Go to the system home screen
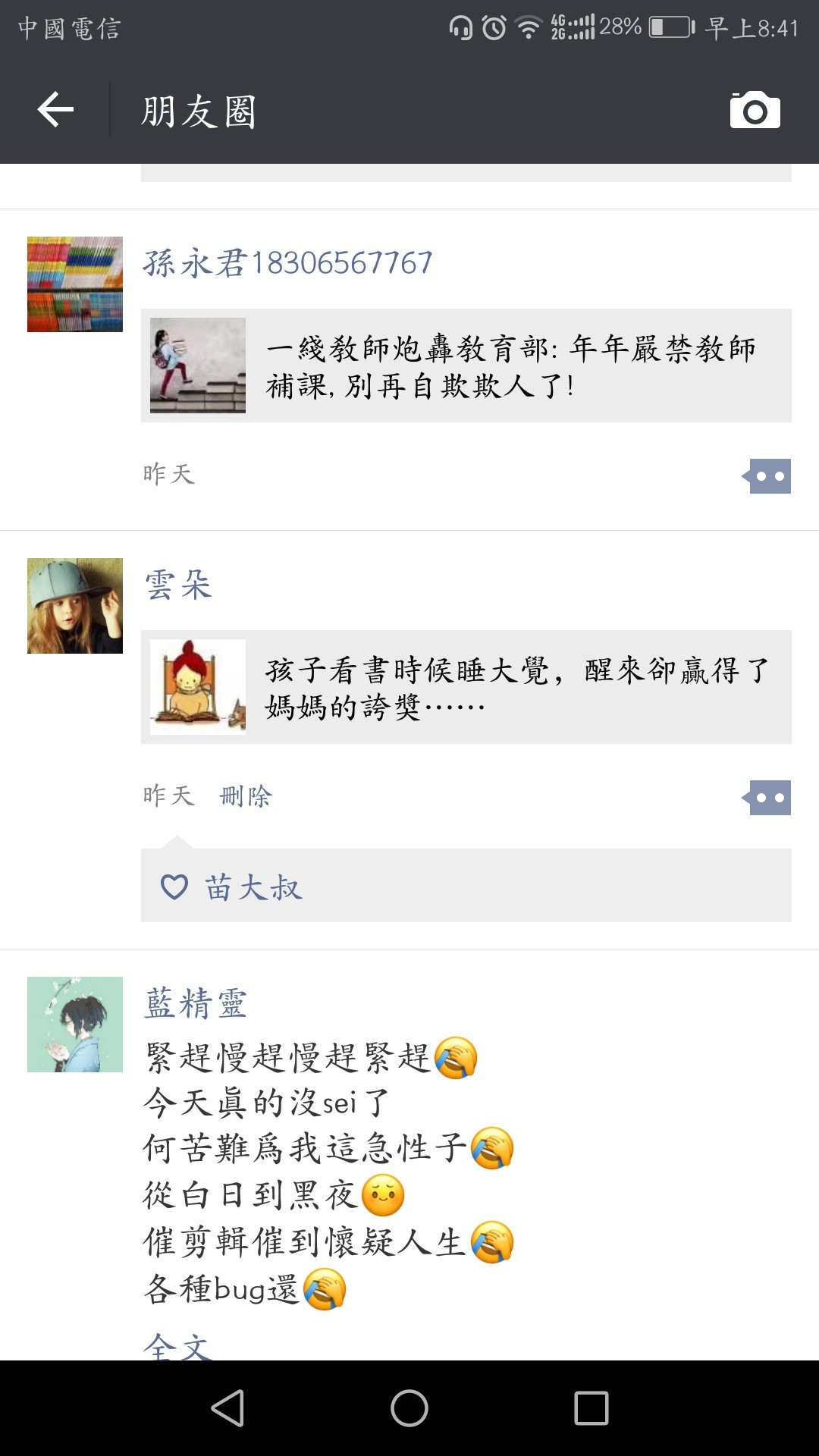 pyautogui.click(x=409, y=1408)
